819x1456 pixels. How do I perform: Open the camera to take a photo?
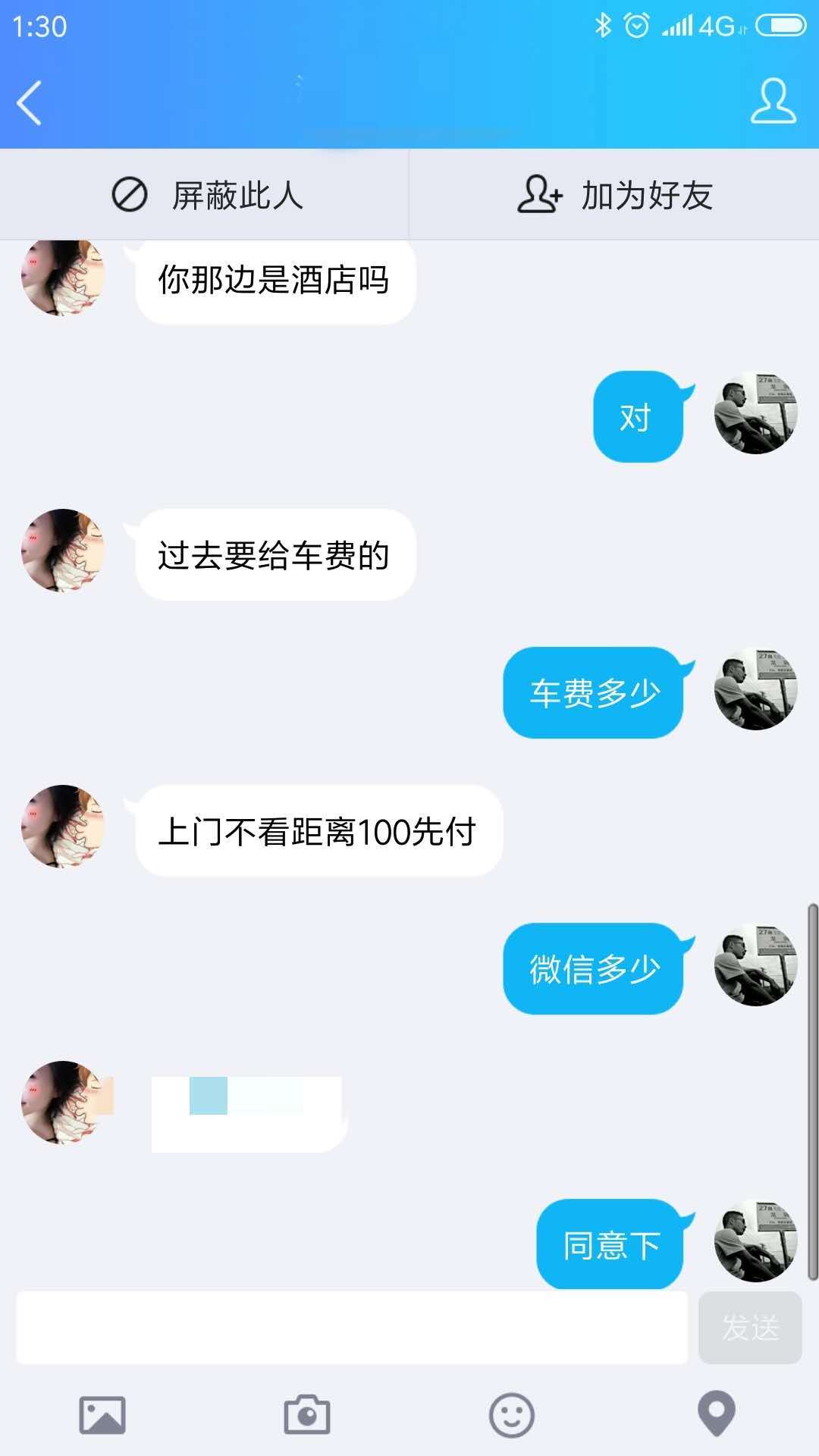(306, 1415)
